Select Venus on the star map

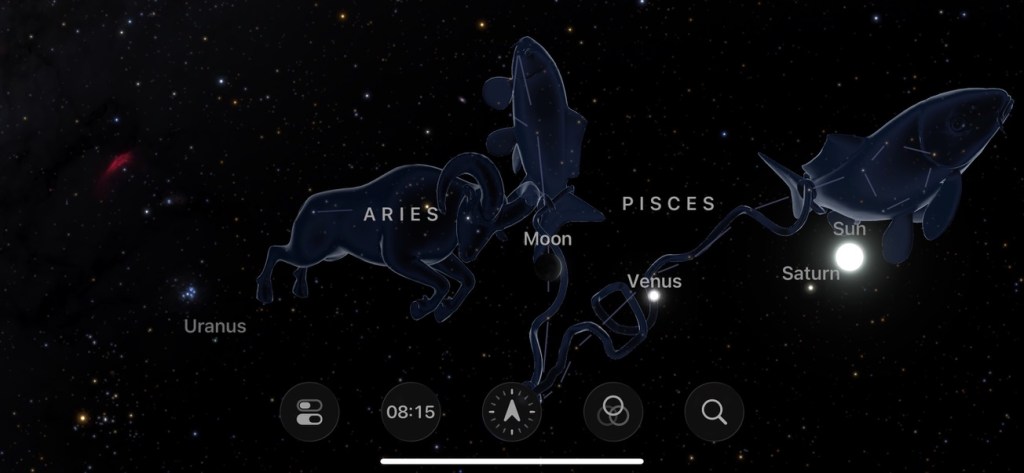(x=654, y=295)
